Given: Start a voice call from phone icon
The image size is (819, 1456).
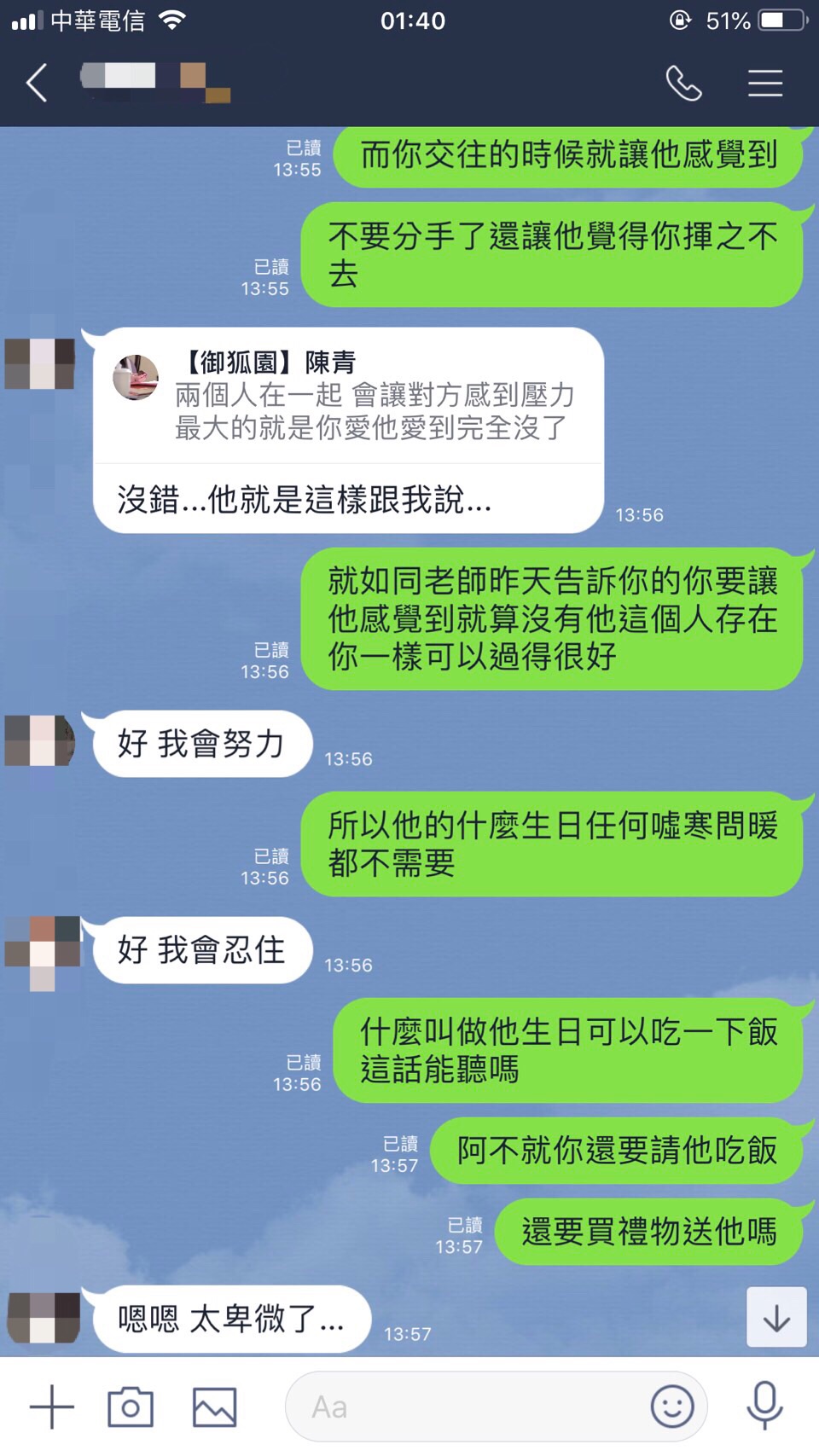Looking at the screenshot, I should point(683,84).
